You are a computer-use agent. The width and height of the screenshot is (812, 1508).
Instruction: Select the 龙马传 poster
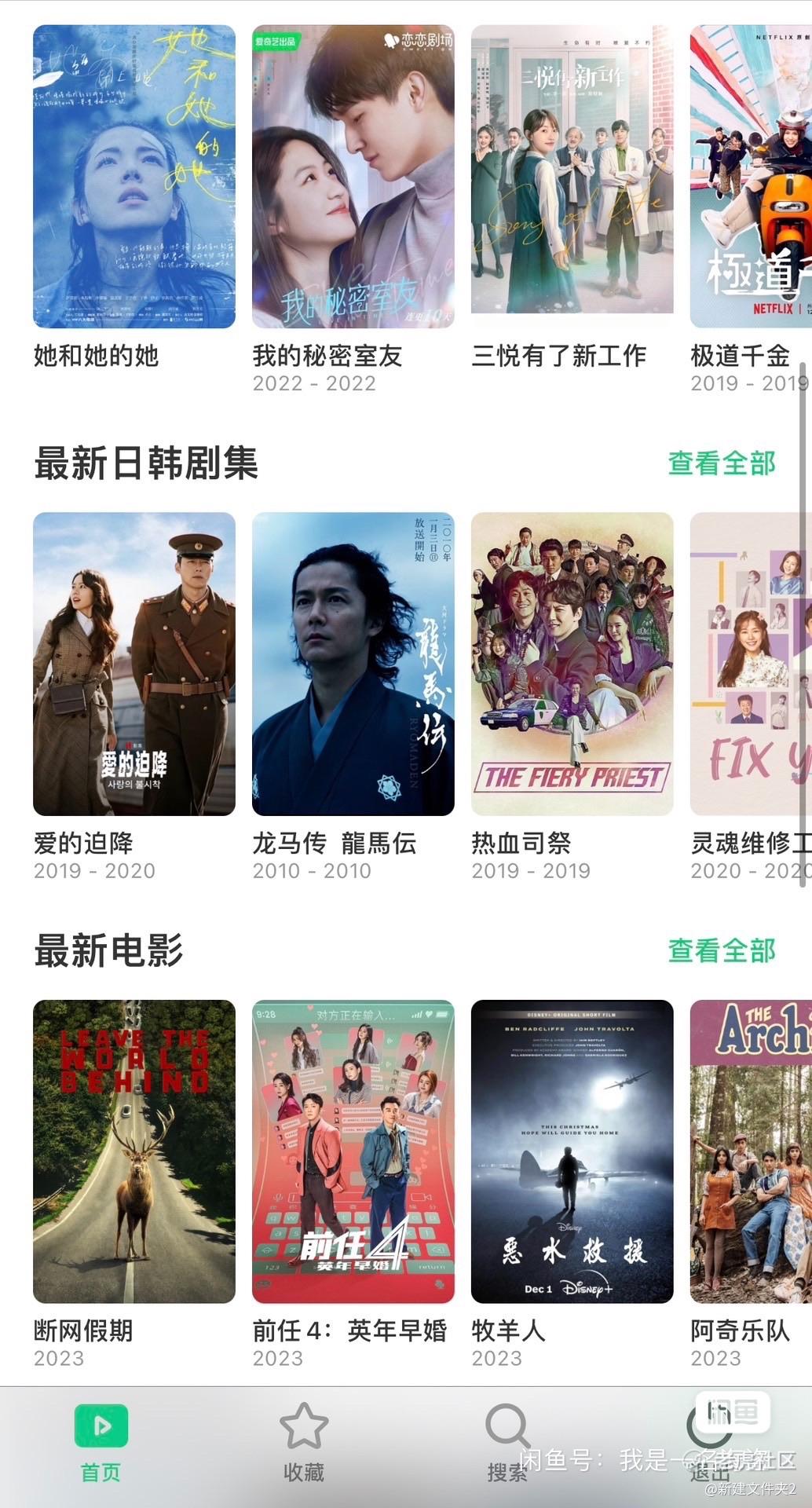(353, 664)
